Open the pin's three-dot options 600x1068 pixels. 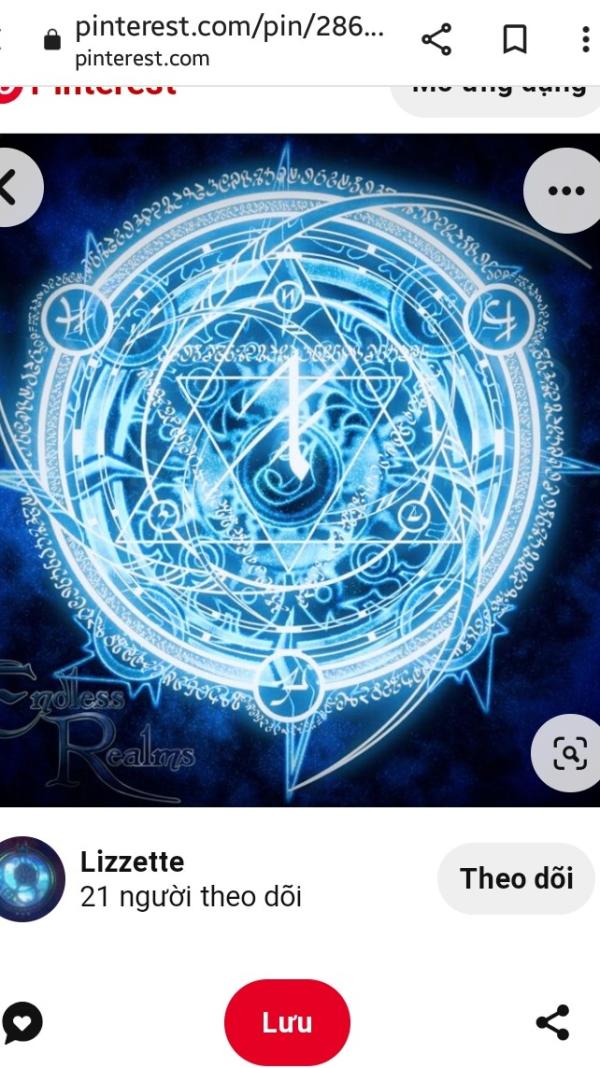pyautogui.click(x=565, y=191)
